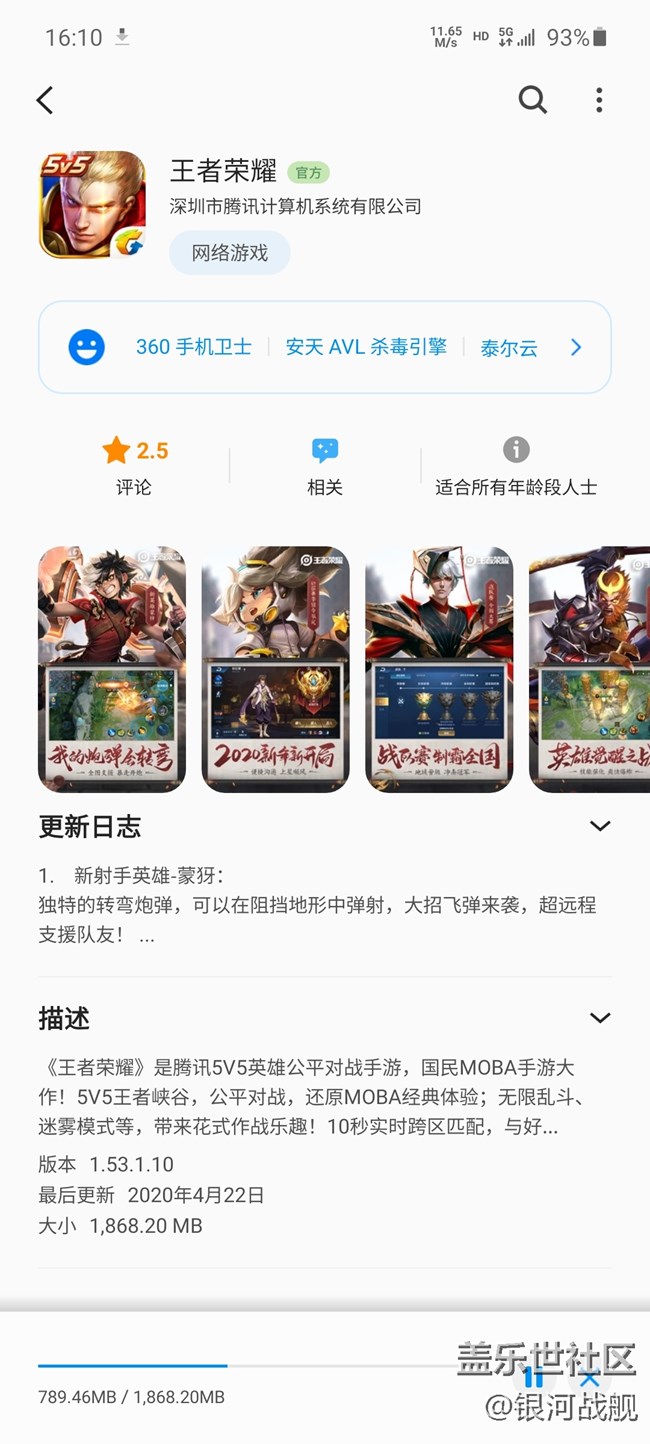
Task: Expand the 描述 description section
Action: pos(599,1018)
